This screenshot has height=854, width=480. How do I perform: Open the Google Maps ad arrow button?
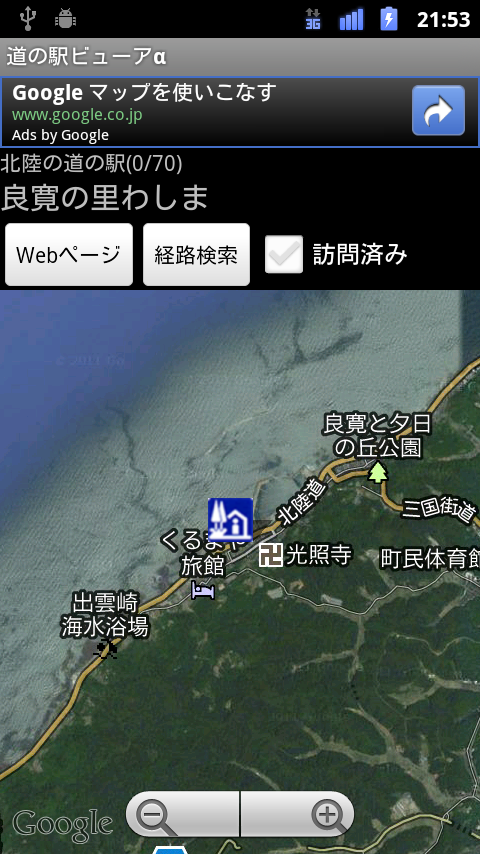click(x=438, y=111)
